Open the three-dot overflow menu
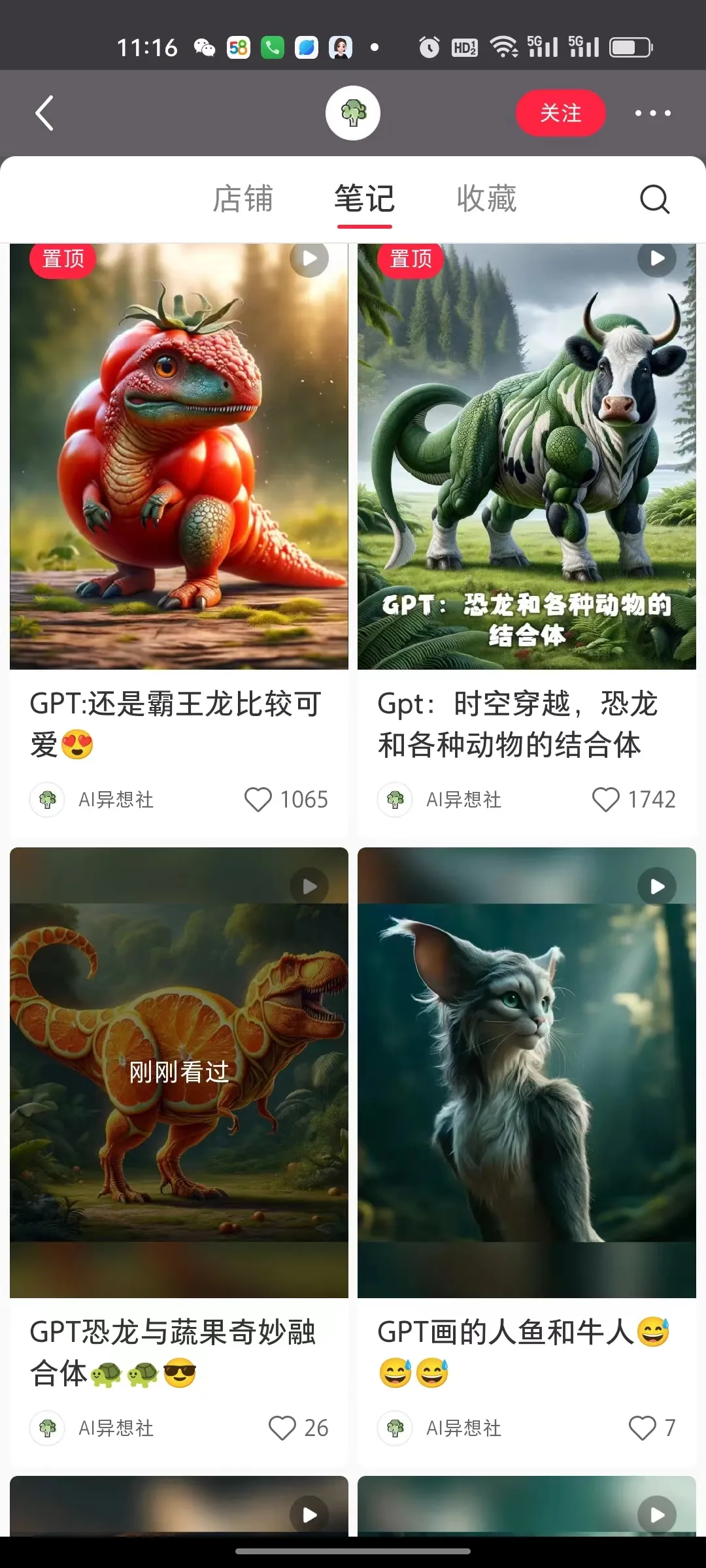 pyautogui.click(x=652, y=113)
